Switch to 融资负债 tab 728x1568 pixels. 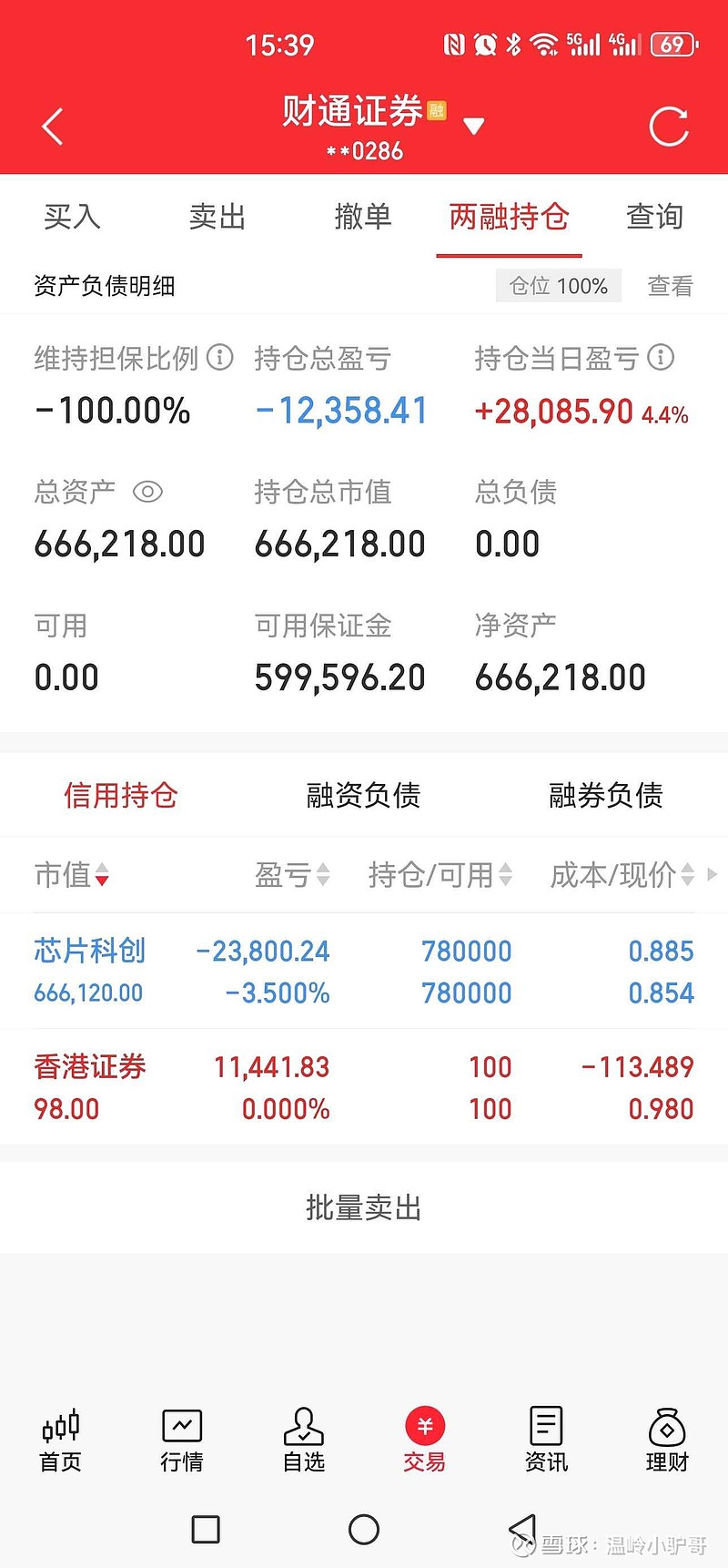(x=363, y=795)
